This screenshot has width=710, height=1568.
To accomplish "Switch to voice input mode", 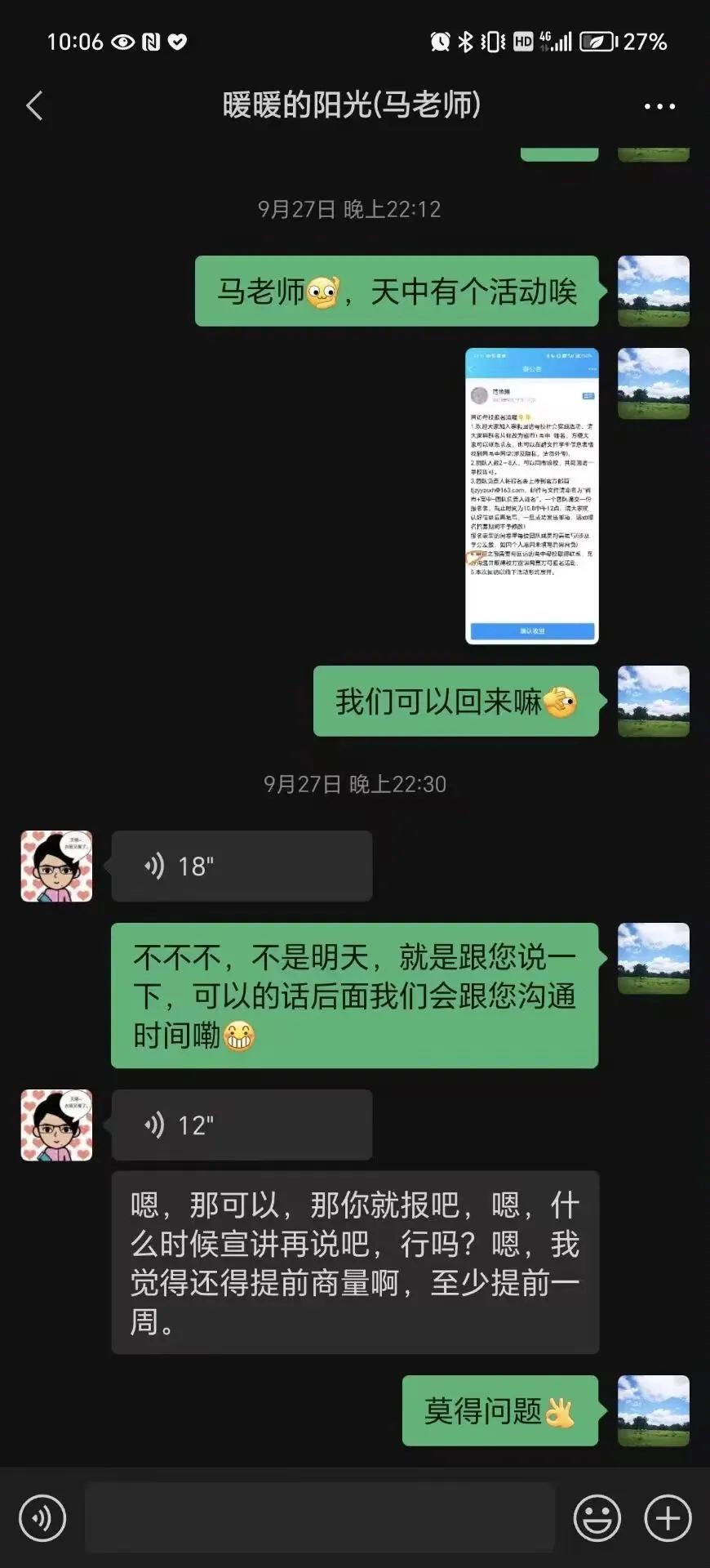I will click(42, 1518).
